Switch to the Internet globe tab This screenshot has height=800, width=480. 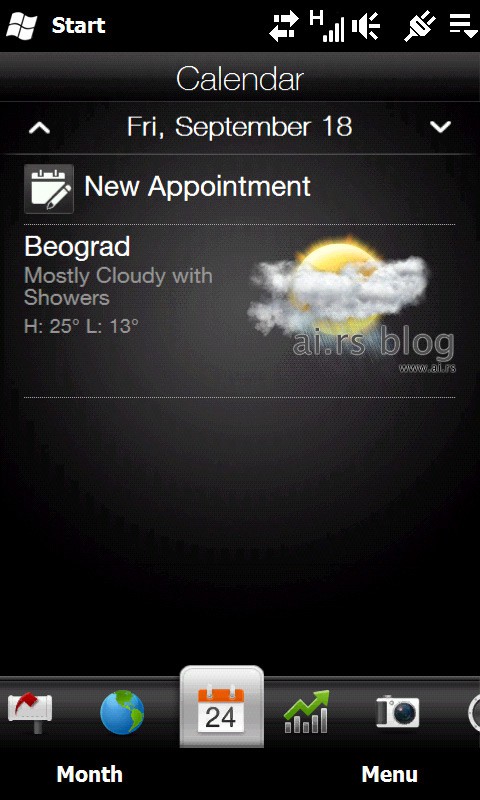pos(122,712)
